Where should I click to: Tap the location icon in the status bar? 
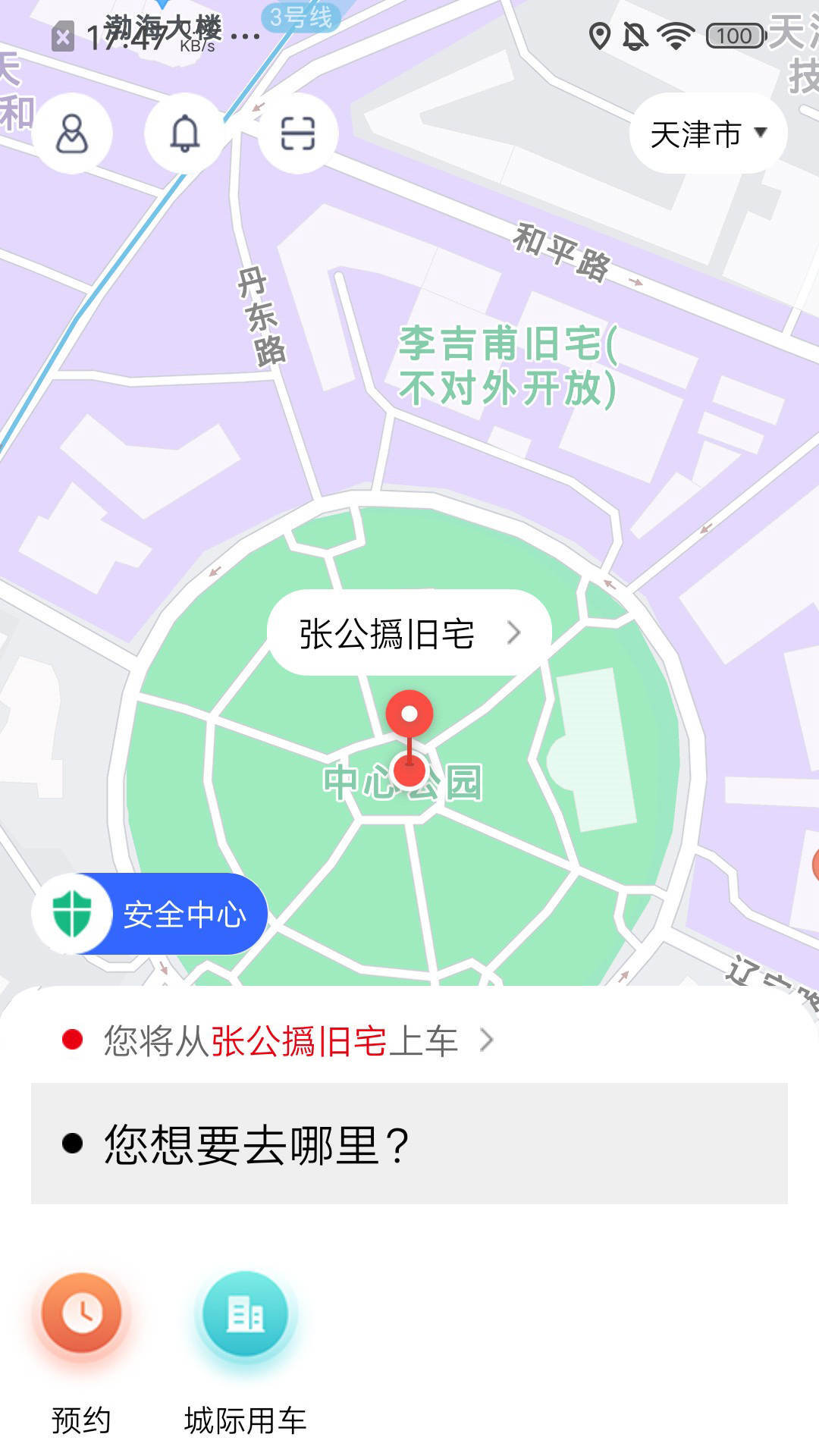point(601,34)
